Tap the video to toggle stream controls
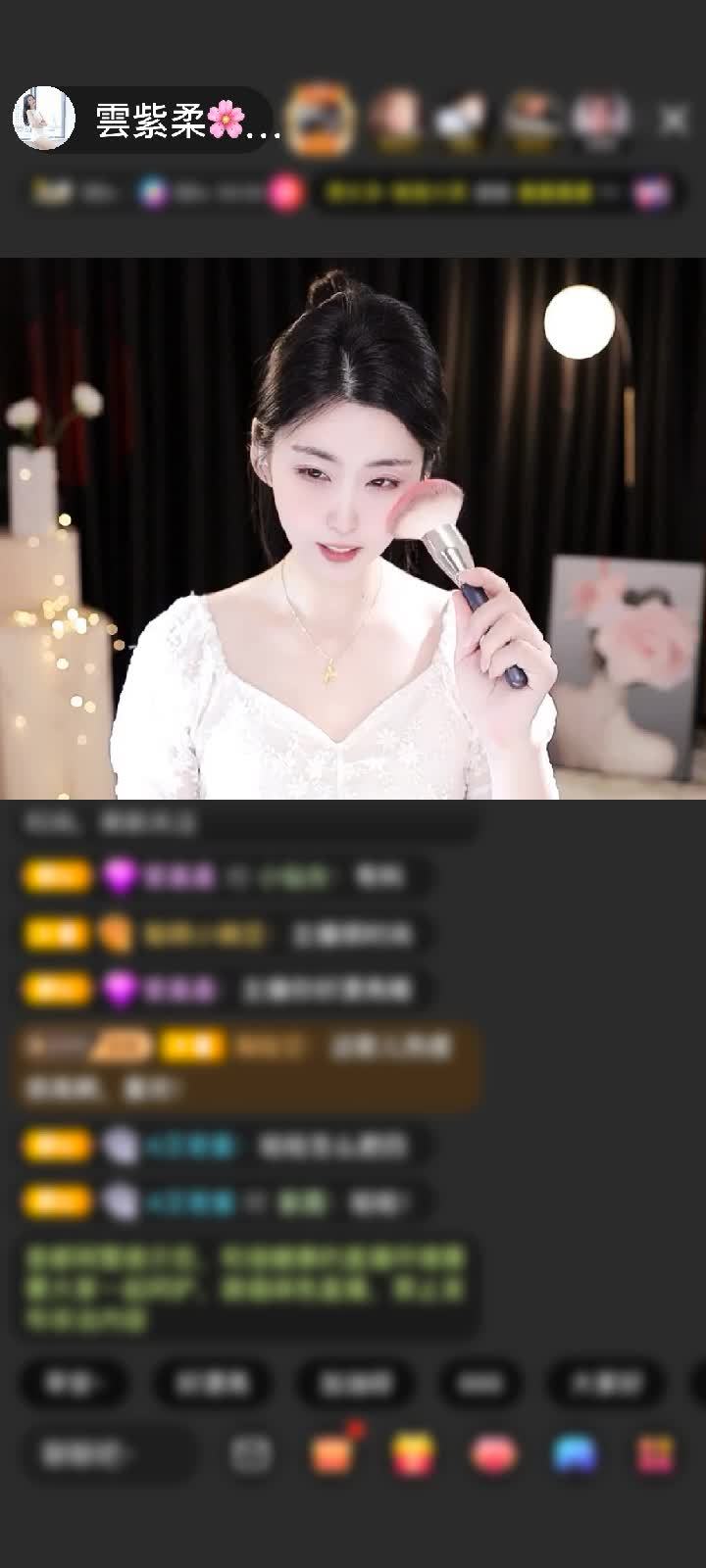Image resolution: width=706 pixels, height=1568 pixels. (353, 529)
